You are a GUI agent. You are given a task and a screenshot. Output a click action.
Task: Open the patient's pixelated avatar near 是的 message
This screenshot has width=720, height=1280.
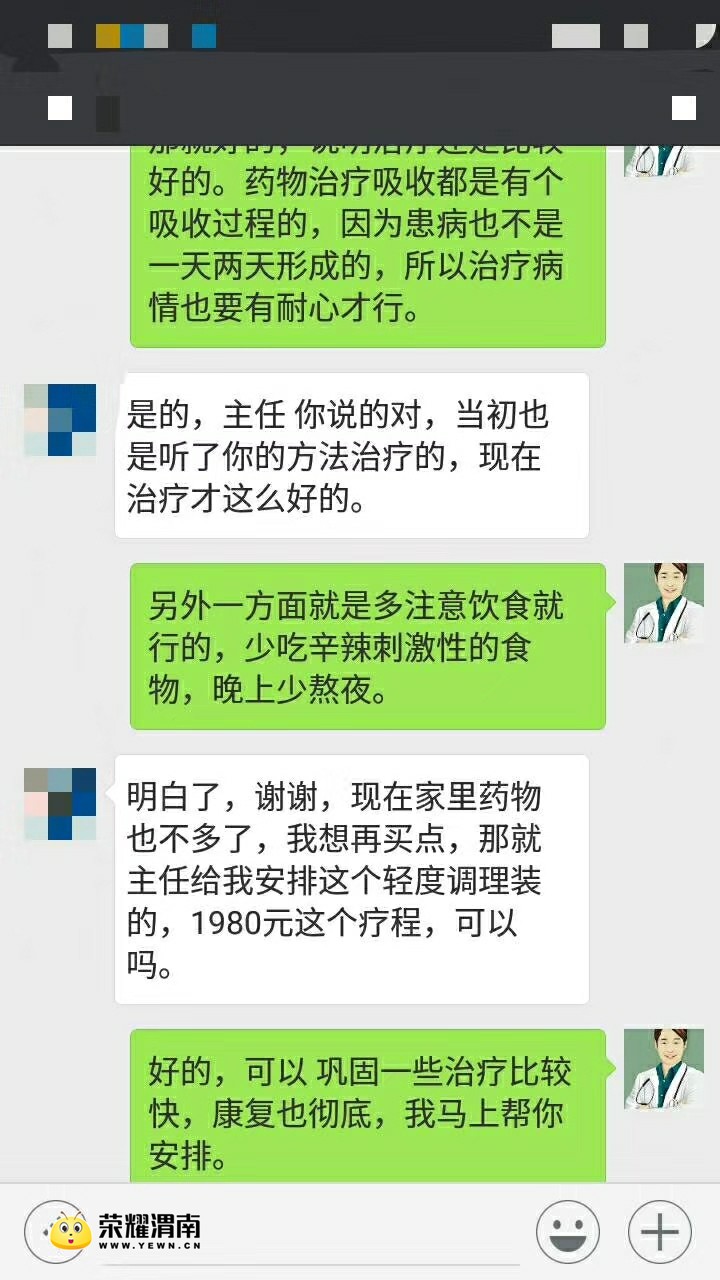[x=60, y=420]
